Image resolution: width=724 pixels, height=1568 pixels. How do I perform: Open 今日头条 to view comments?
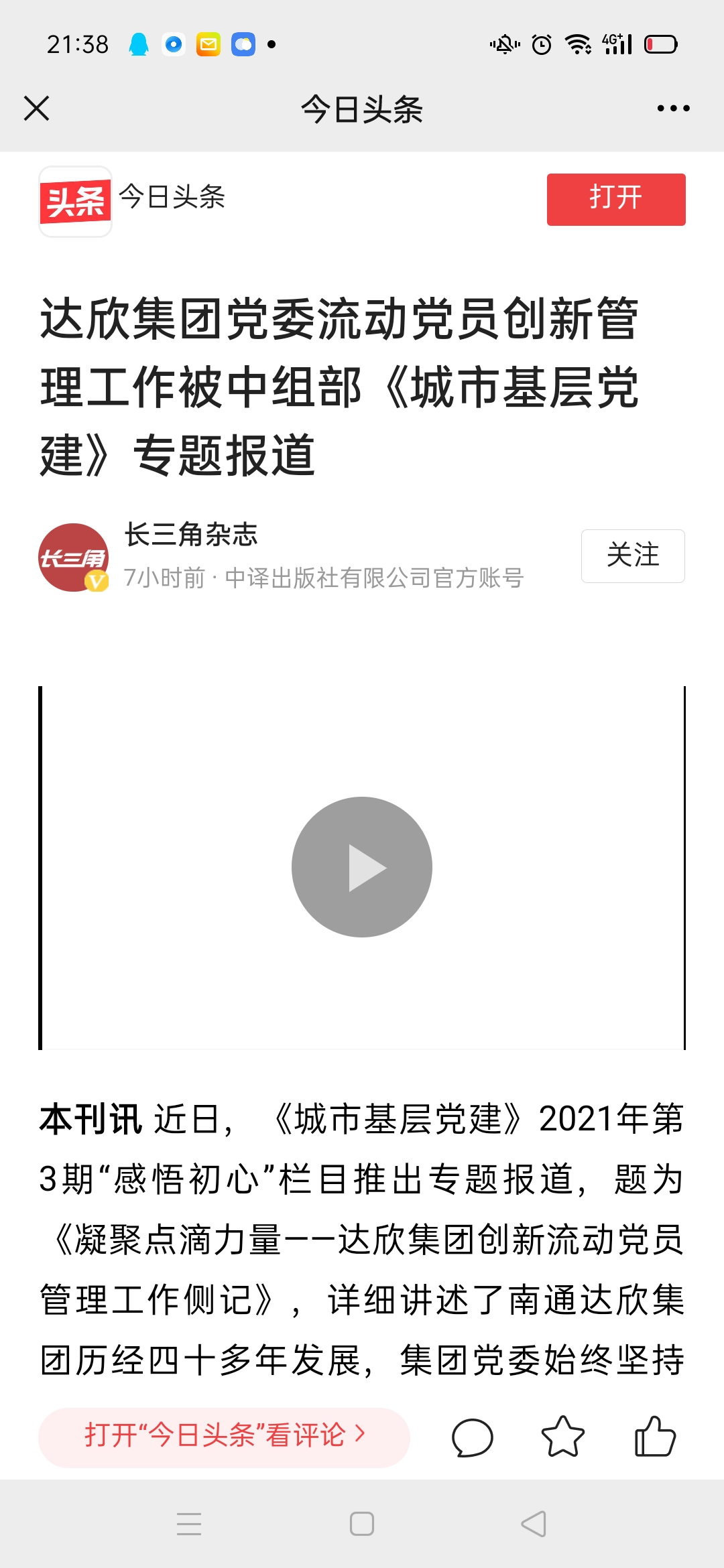pos(224,1436)
